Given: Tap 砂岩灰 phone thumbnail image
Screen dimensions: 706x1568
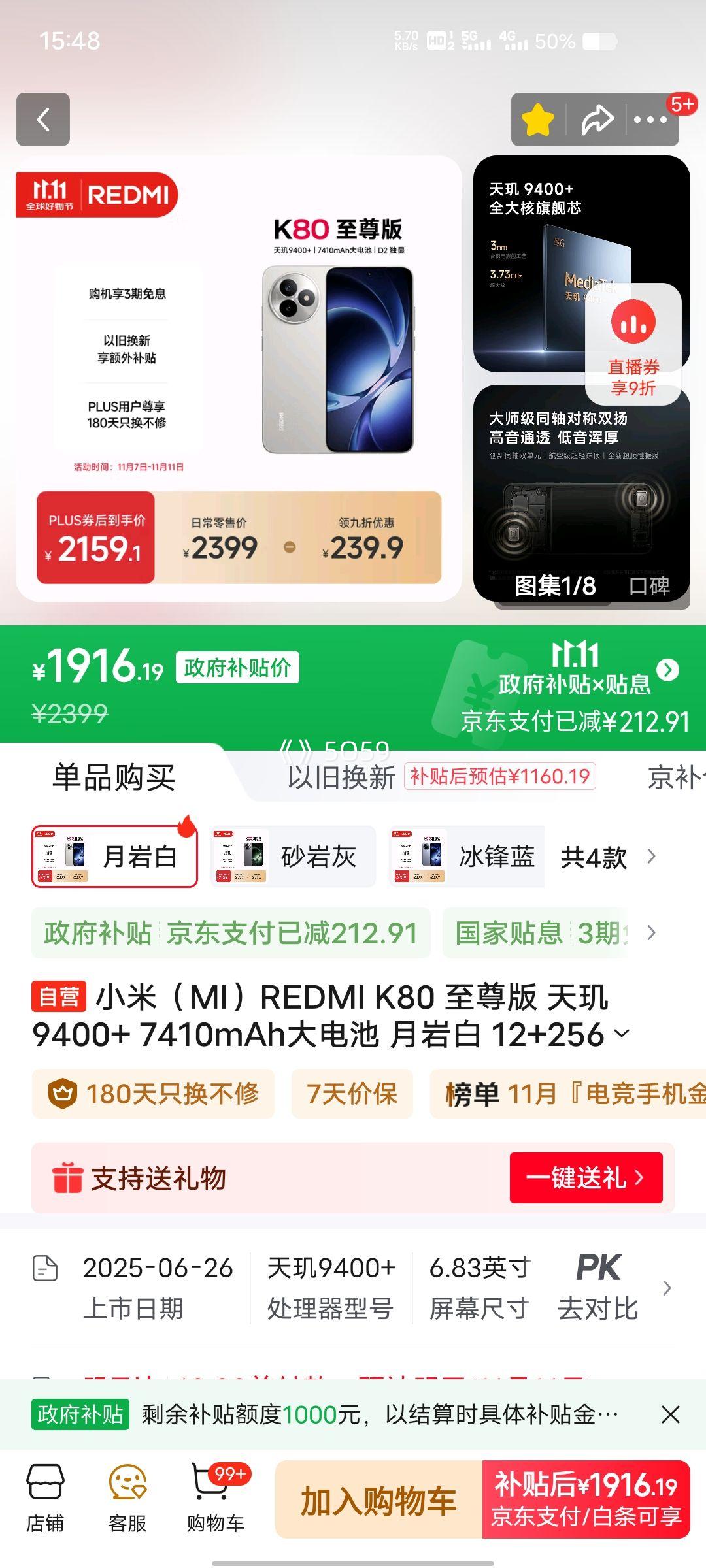Looking at the screenshot, I should [243, 855].
